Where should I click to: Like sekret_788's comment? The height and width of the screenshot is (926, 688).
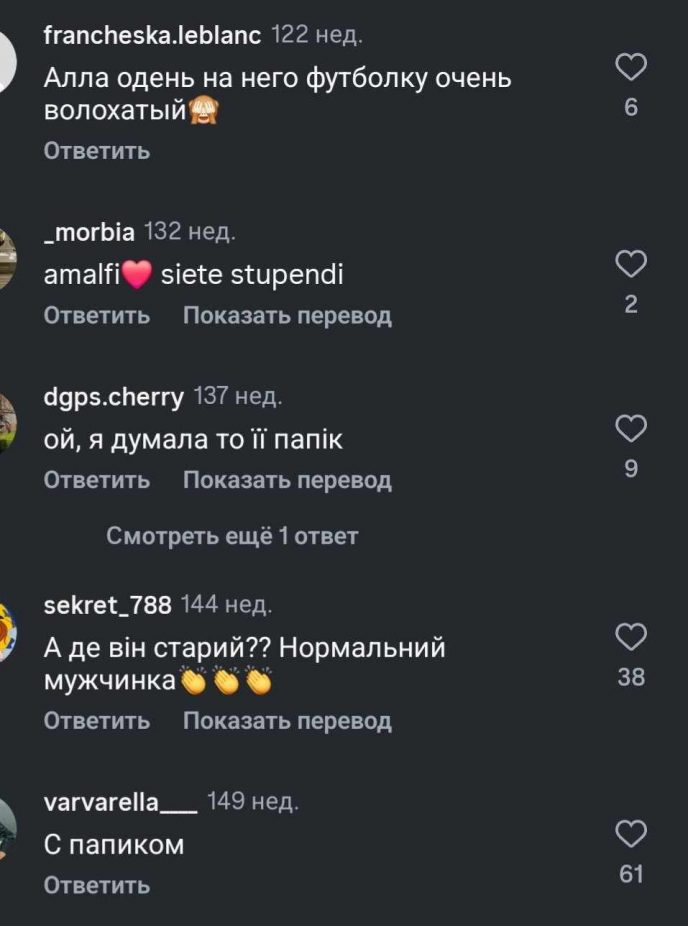630,637
